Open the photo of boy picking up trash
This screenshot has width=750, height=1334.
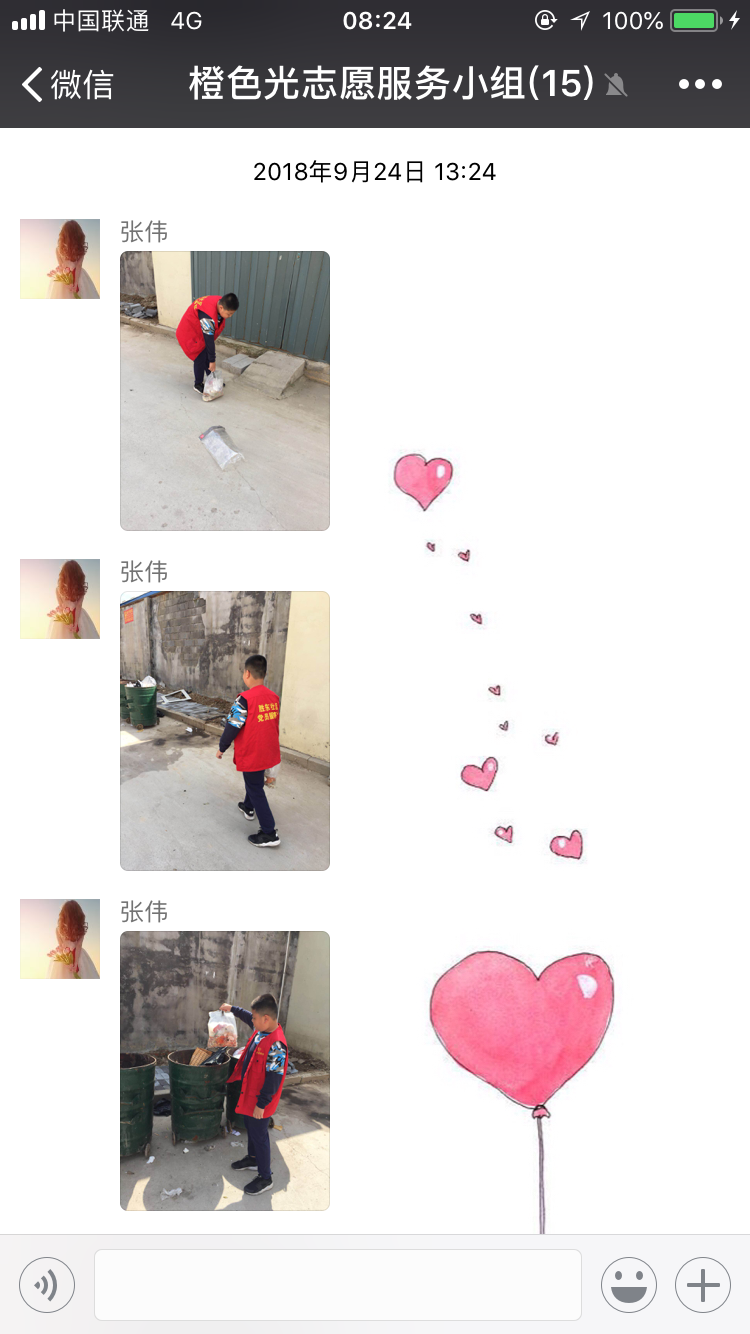225,391
